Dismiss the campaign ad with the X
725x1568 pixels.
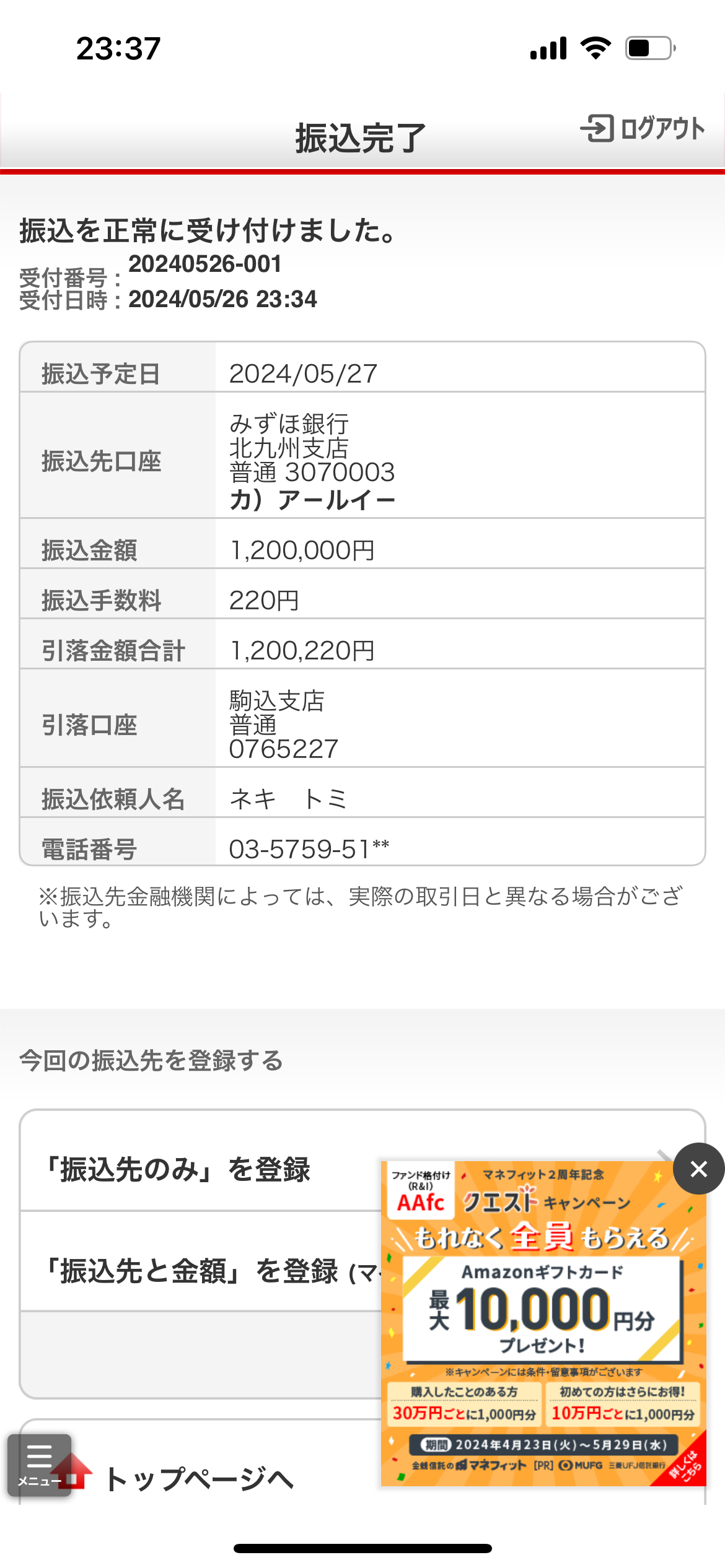[698, 1169]
